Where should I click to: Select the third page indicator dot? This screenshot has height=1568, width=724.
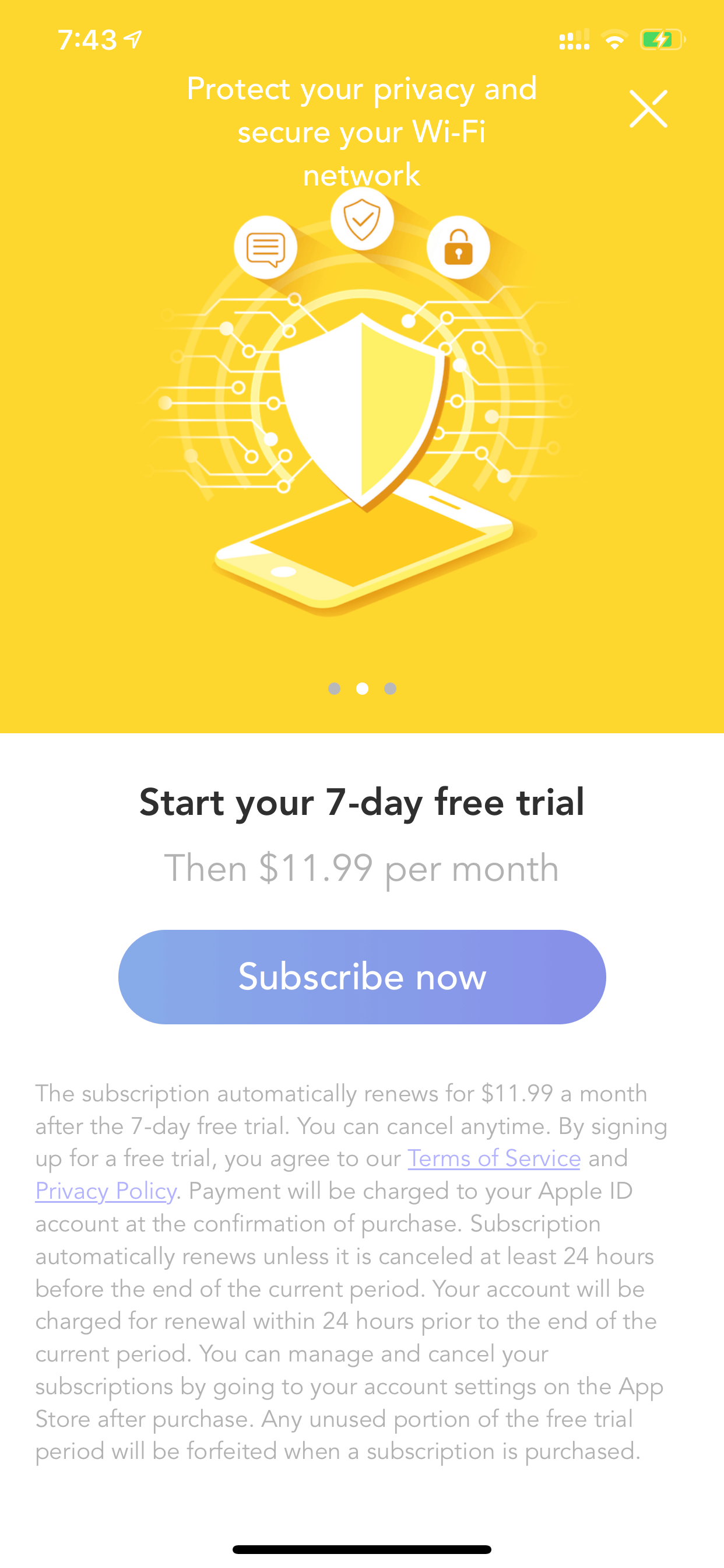coord(391,688)
